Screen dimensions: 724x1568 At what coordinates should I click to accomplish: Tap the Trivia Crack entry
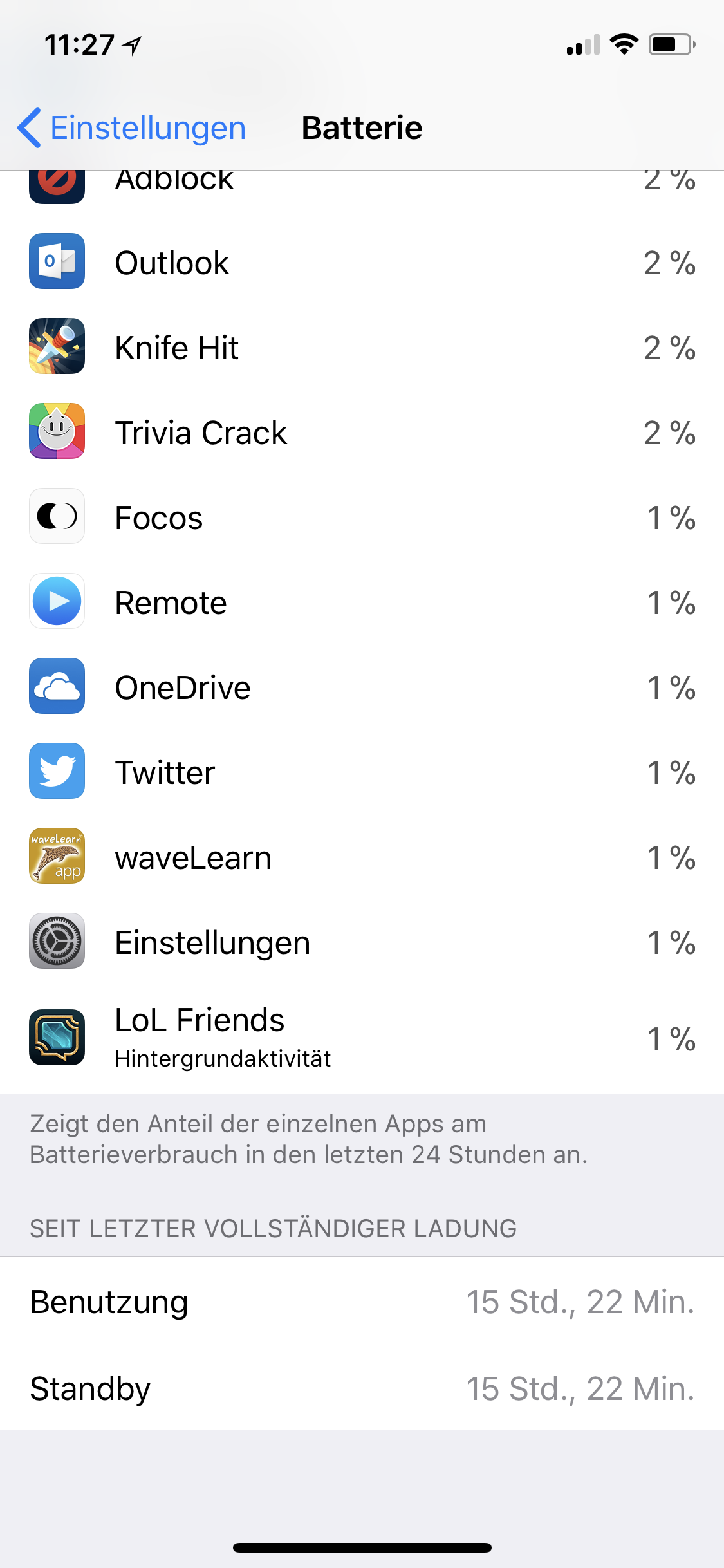pos(362,432)
